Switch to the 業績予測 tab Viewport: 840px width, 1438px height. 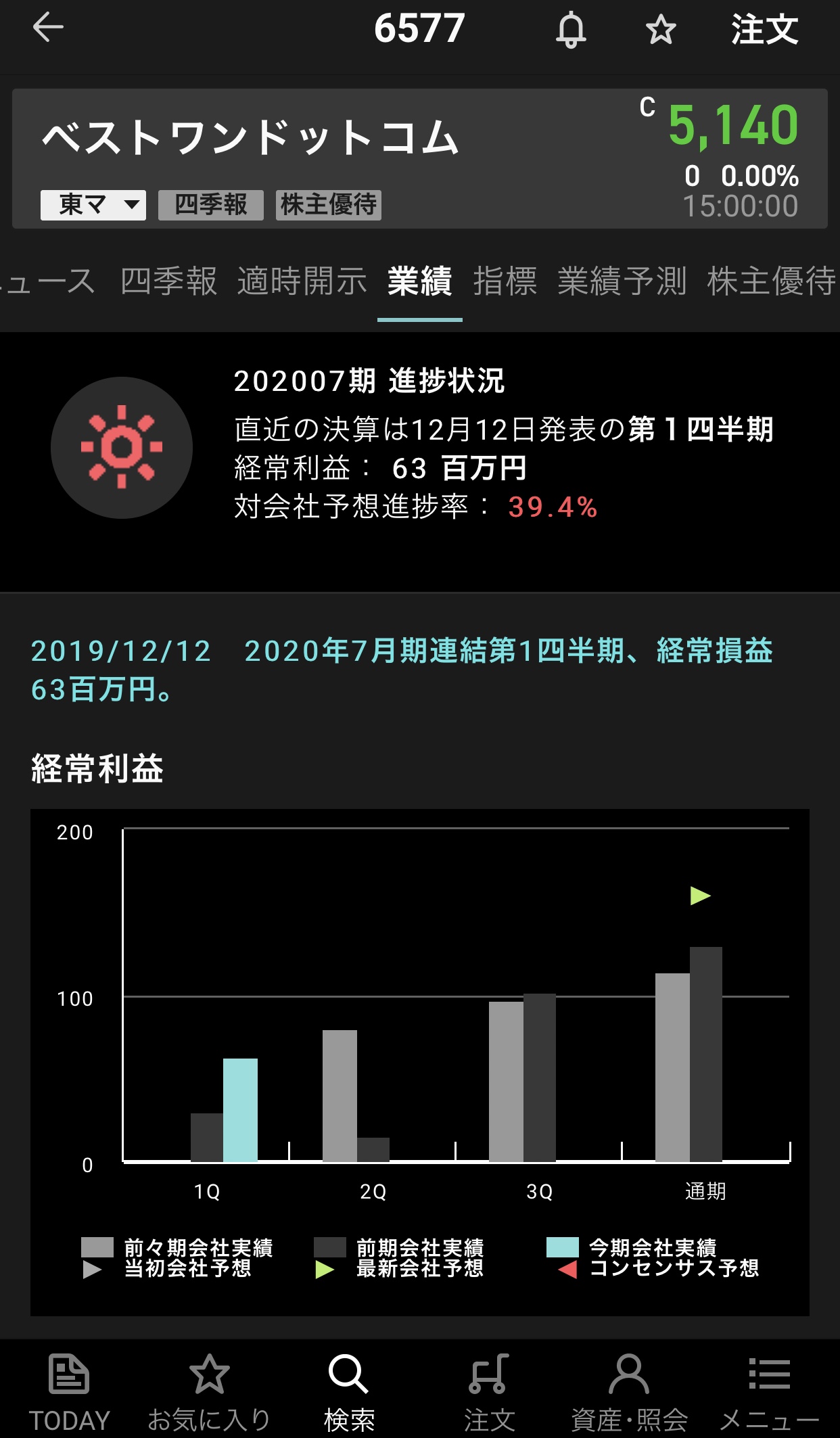tap(622, 281)
